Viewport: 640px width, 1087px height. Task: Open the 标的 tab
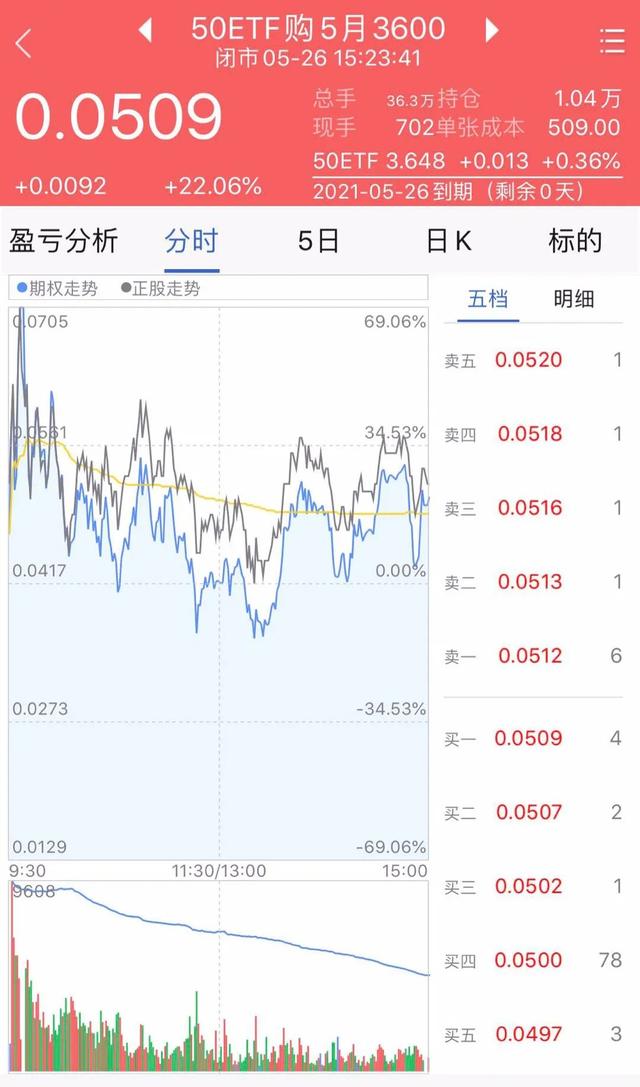576,241
